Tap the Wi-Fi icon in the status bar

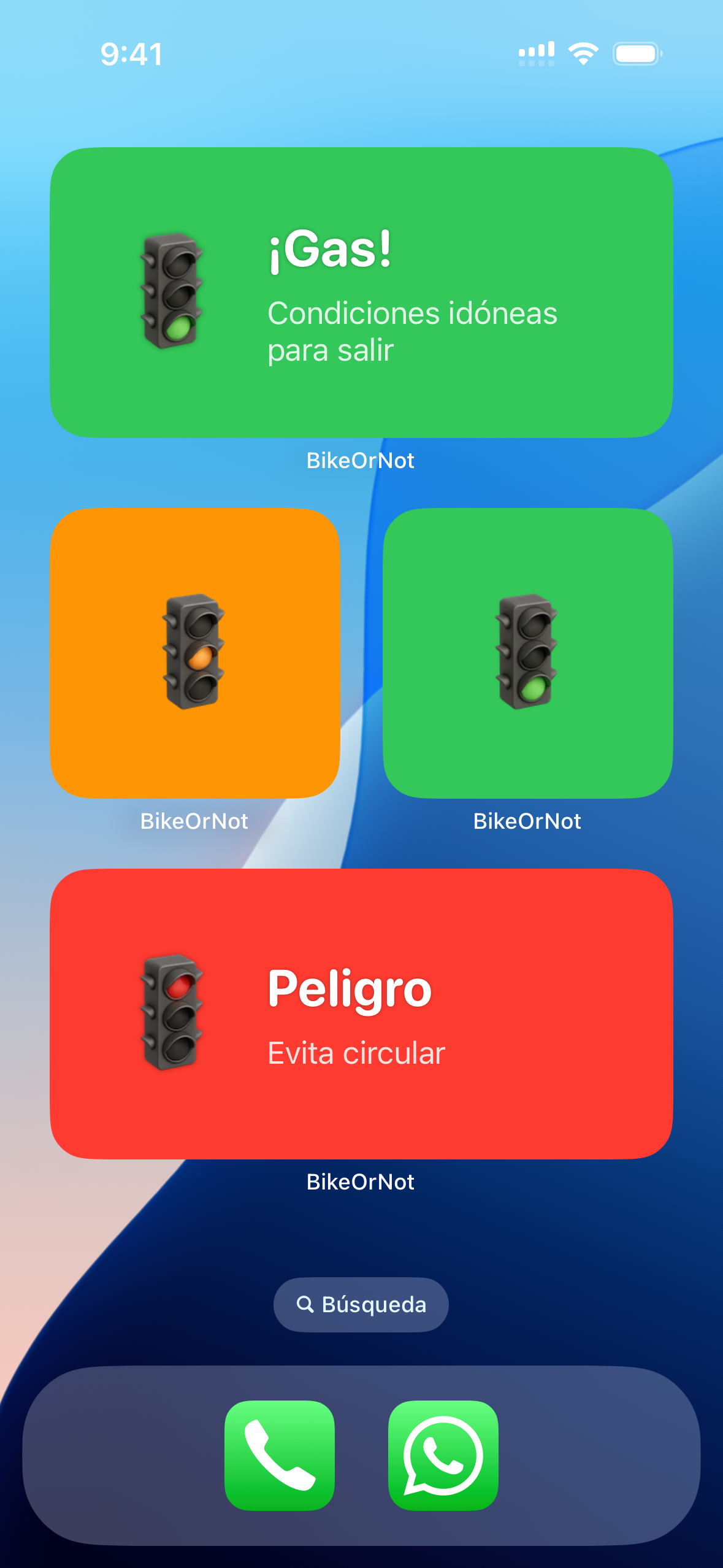pyautogui.click(x=583, y=54)
